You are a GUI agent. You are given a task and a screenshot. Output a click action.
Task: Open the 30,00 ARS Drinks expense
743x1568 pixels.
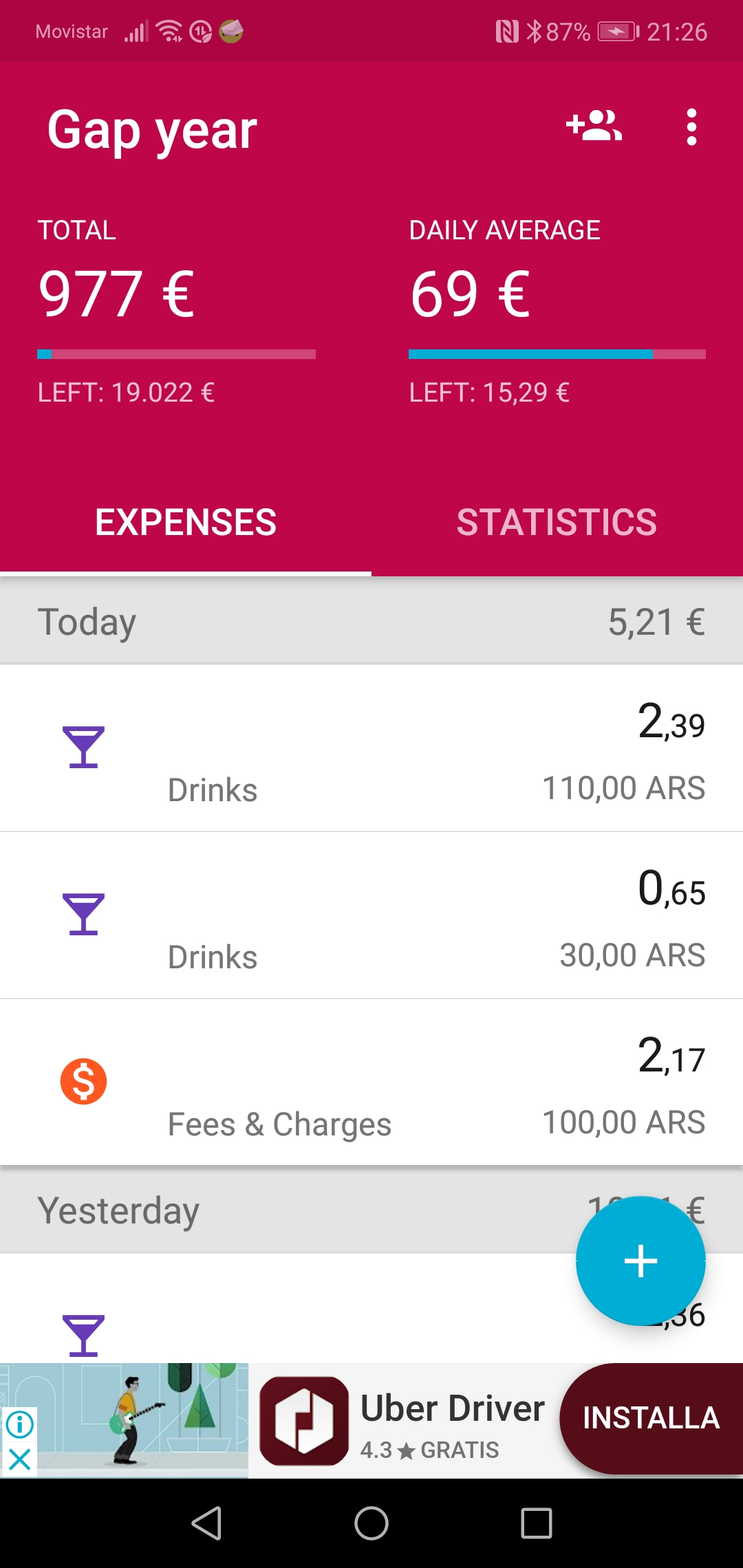coord(371,915)
